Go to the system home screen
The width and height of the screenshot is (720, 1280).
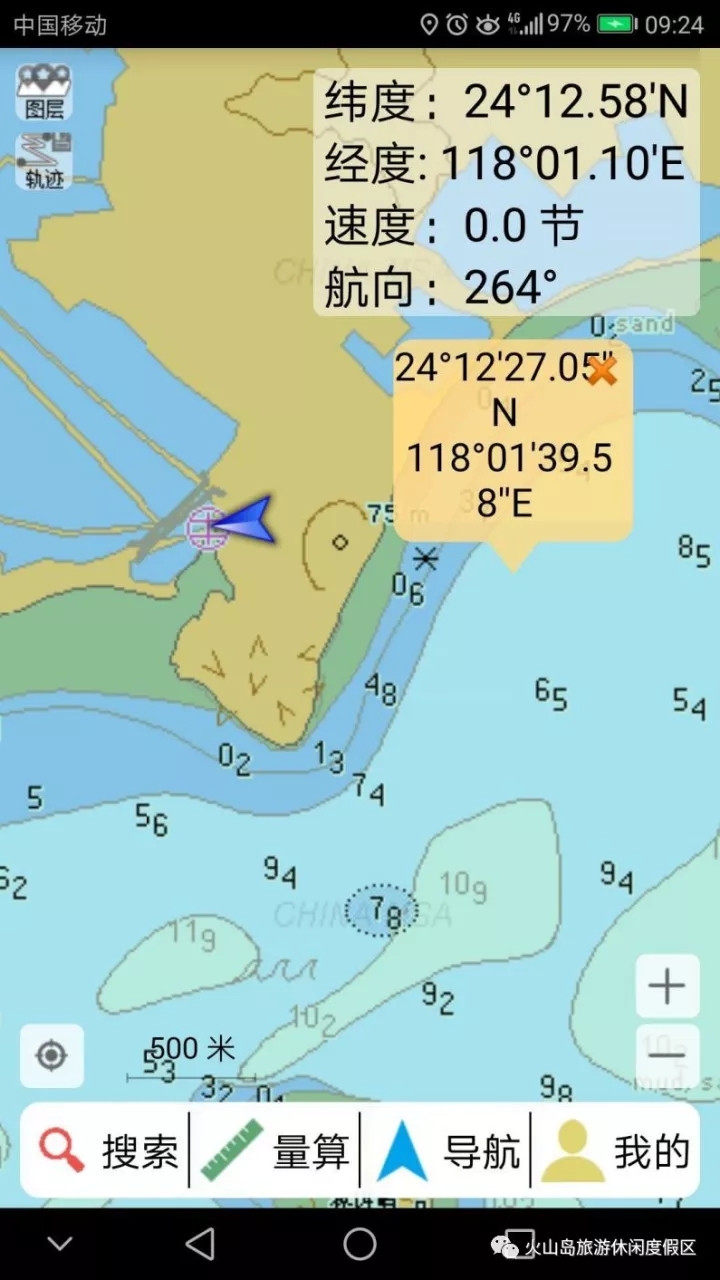360,1244
